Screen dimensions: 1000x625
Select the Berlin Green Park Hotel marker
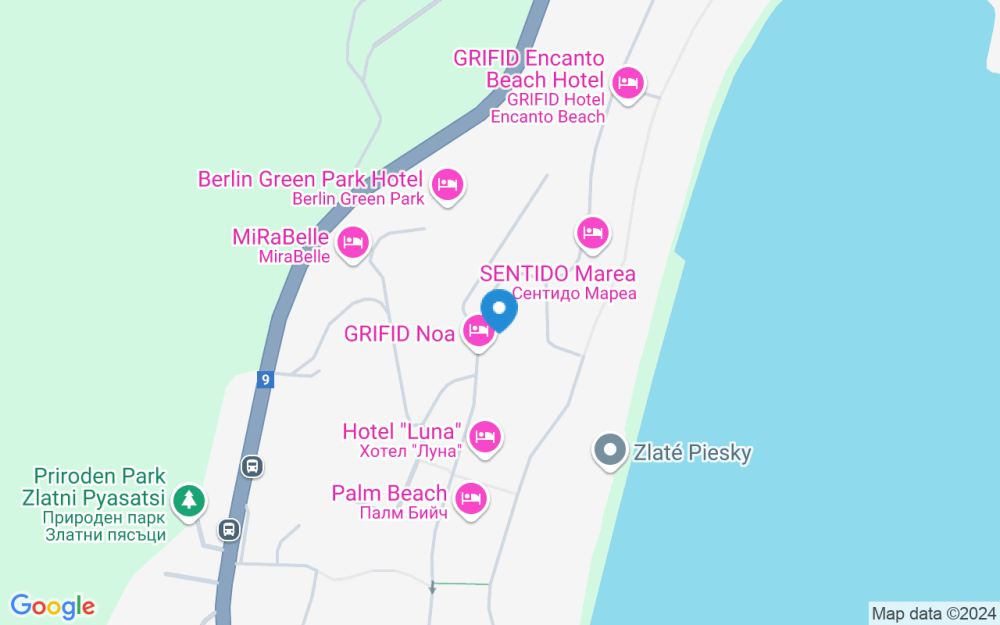tap(447, 184)
